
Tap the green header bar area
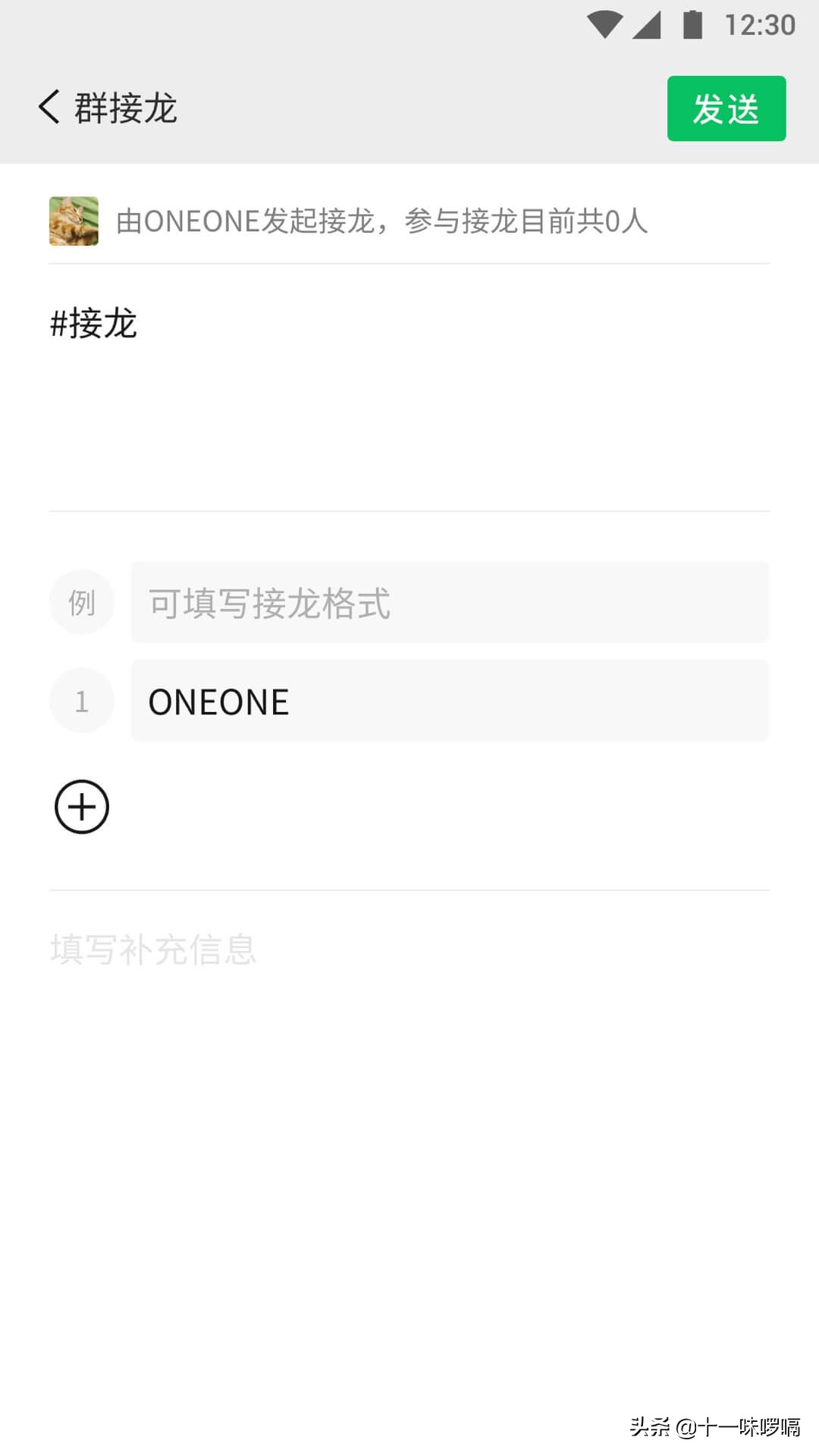pos(726,108)
